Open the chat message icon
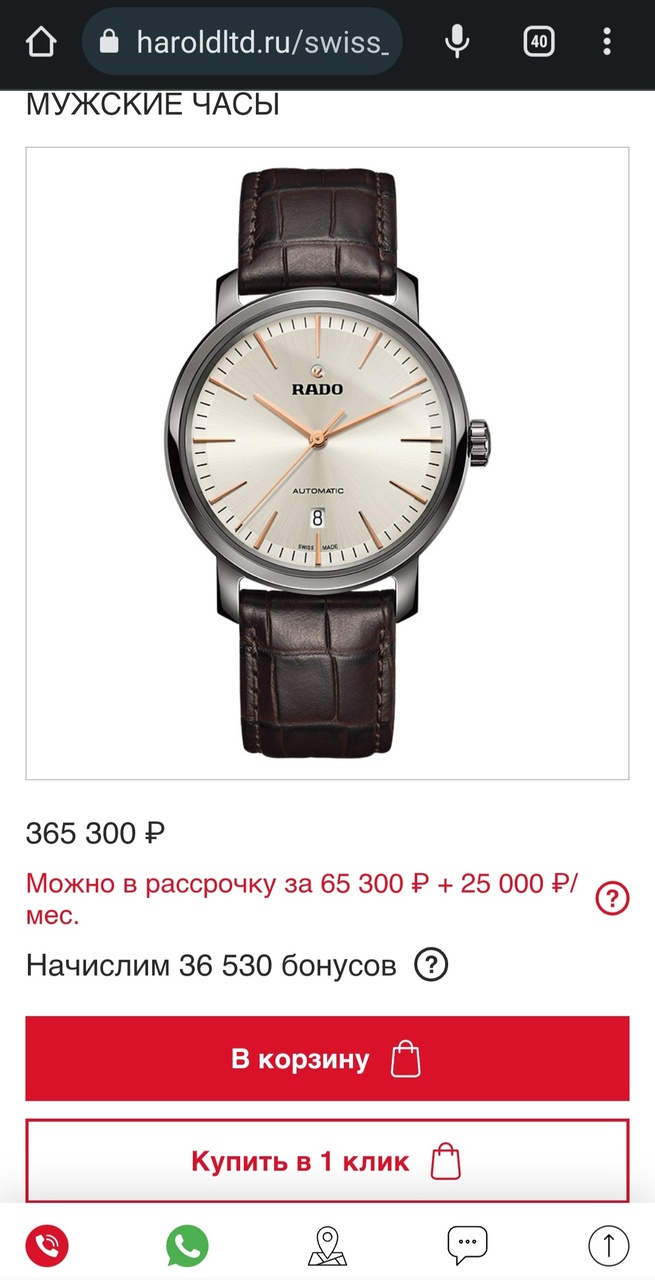The height and width of the screenshot is (1280, 655). coord(467,1245)
